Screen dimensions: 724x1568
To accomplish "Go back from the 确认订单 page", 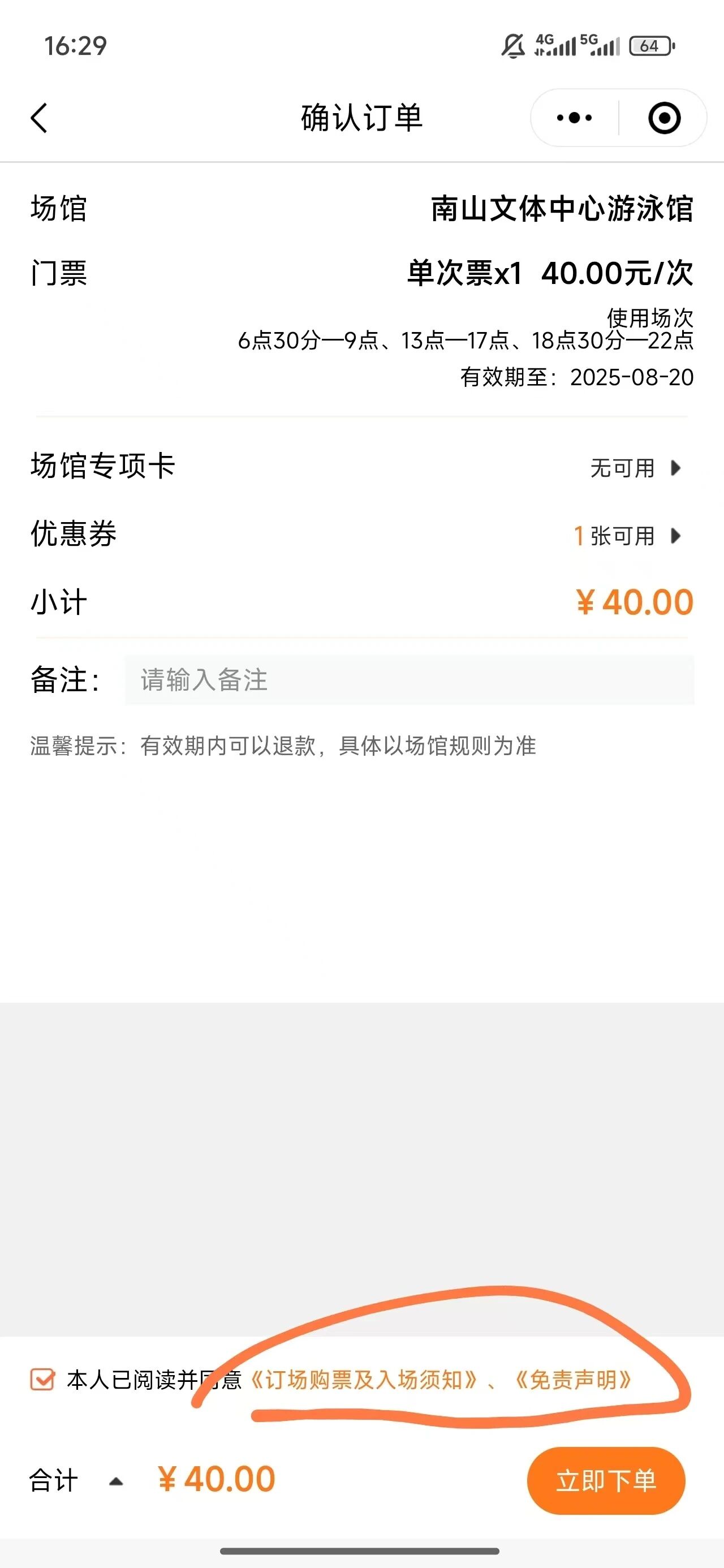I will (39, 118).
